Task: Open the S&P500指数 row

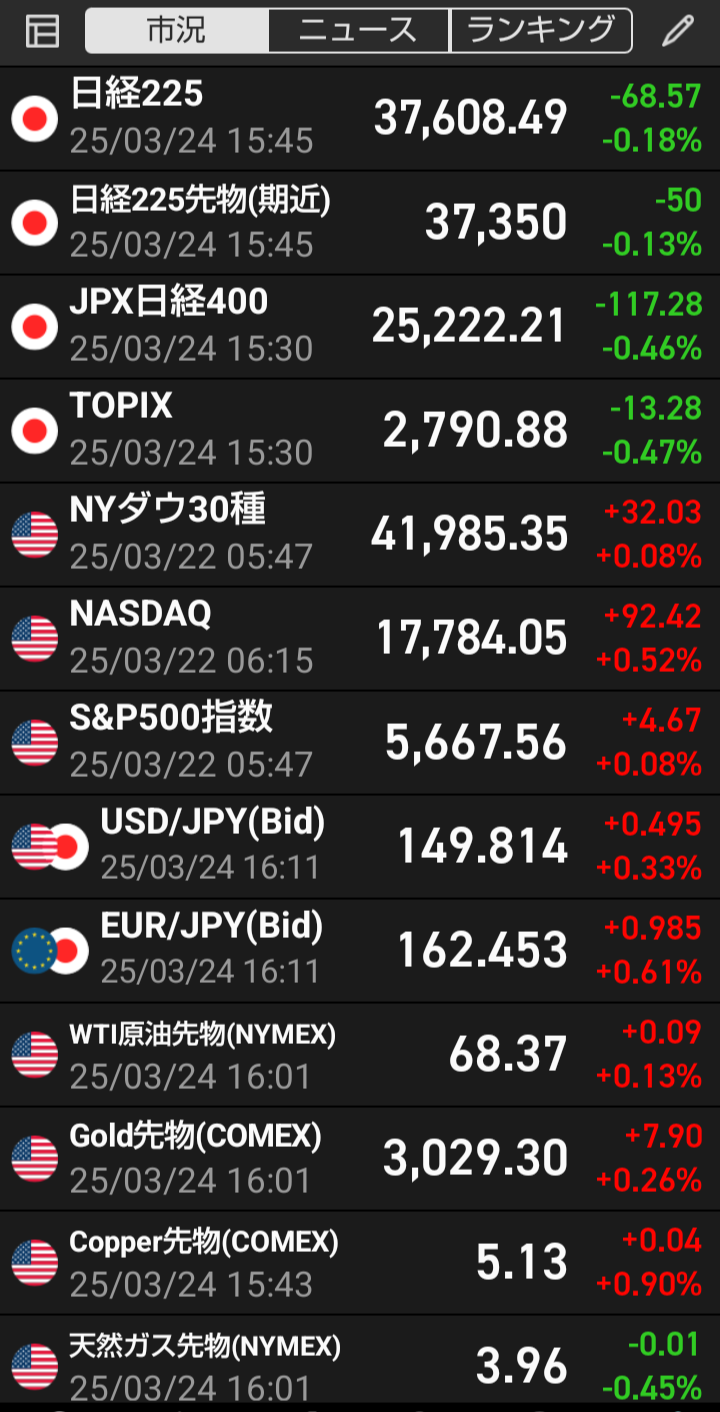Action: tap(360, 743)
